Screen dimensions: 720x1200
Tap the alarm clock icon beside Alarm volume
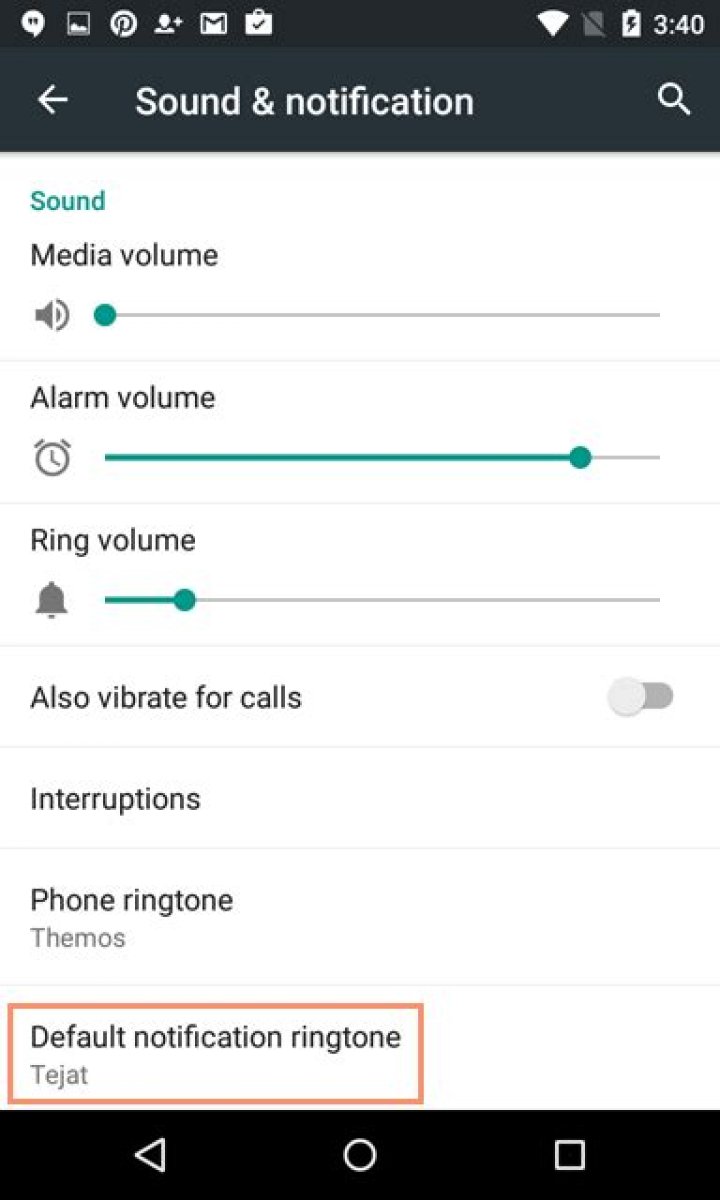[x=51, y=457]
